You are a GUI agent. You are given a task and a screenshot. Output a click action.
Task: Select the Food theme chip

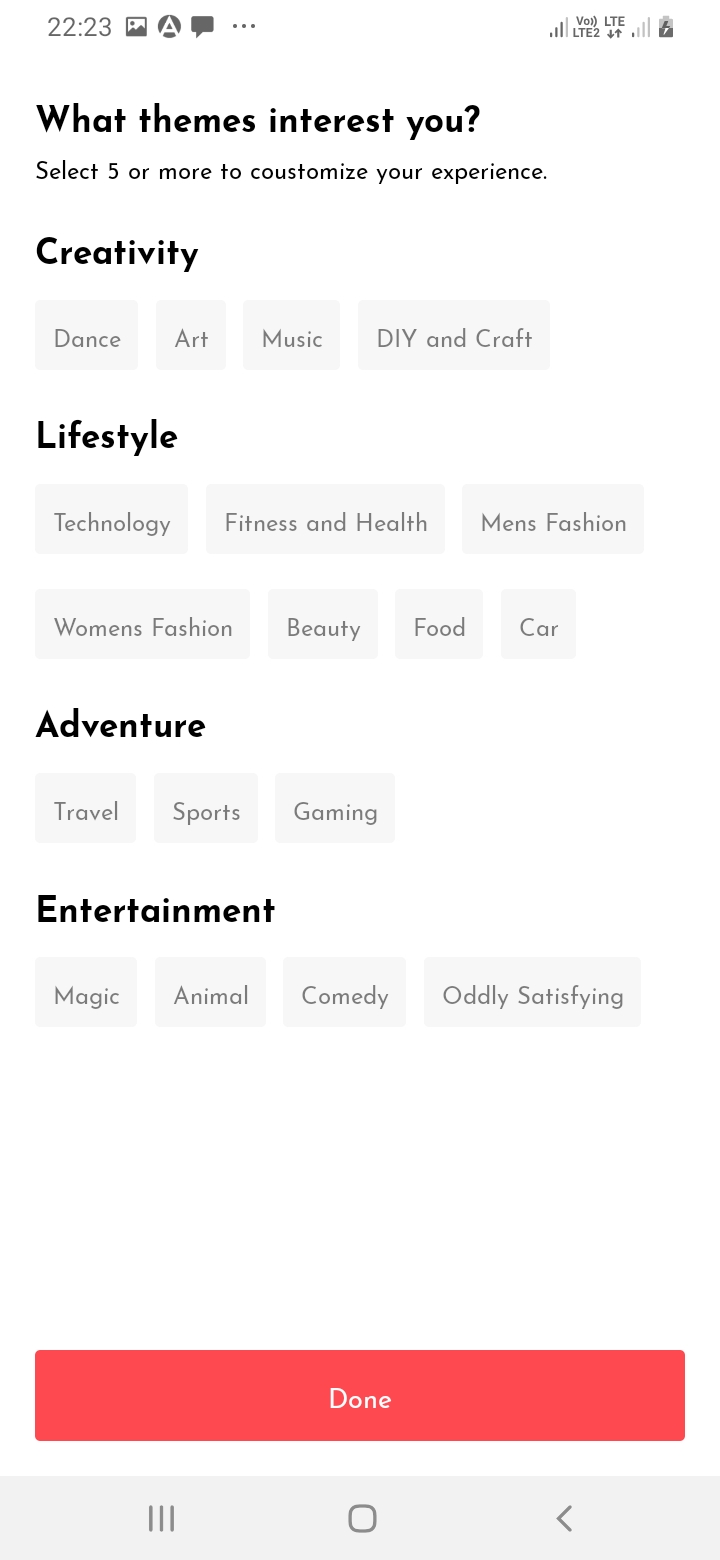tap(439, 624)
